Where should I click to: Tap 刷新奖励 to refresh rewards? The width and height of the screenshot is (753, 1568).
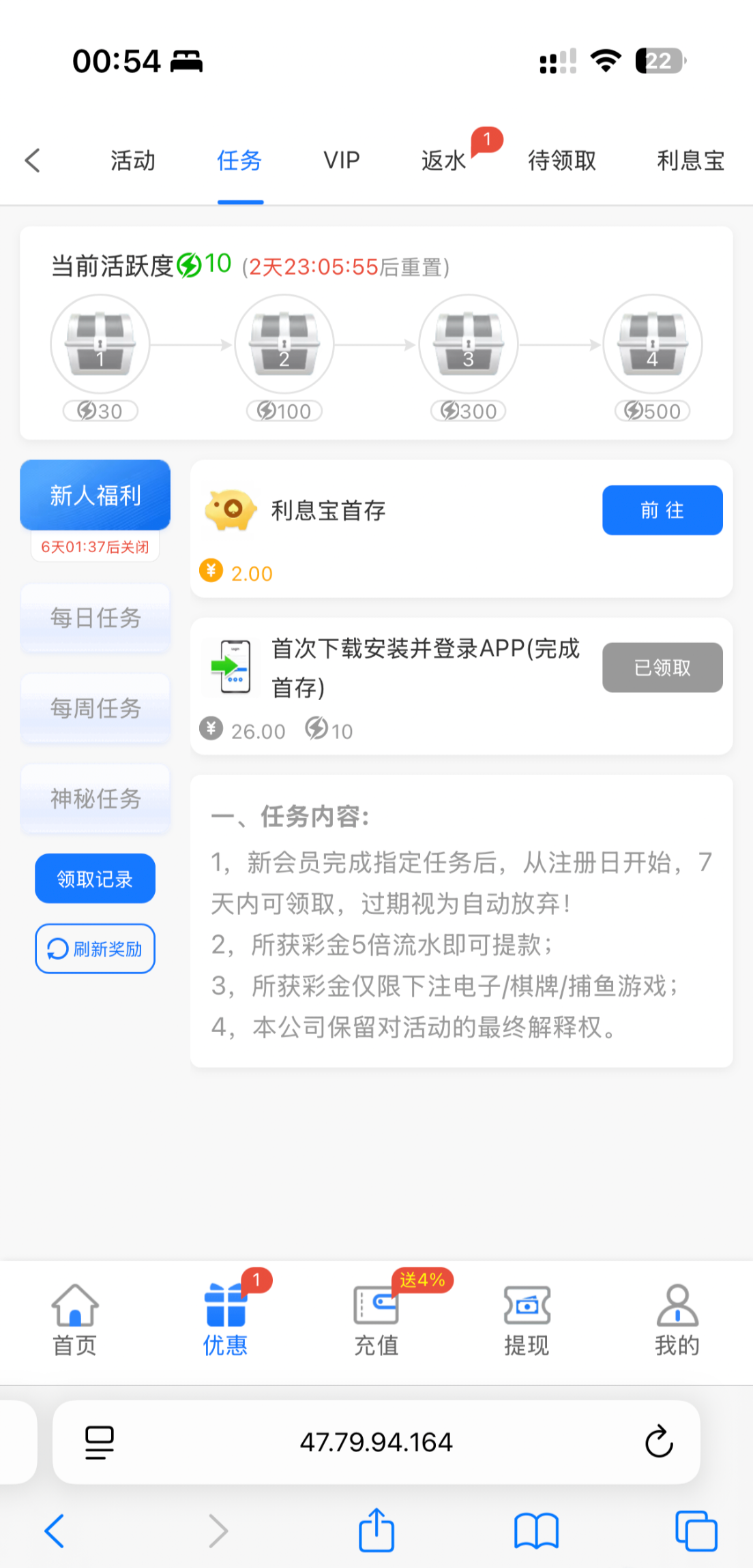(95, 948)
